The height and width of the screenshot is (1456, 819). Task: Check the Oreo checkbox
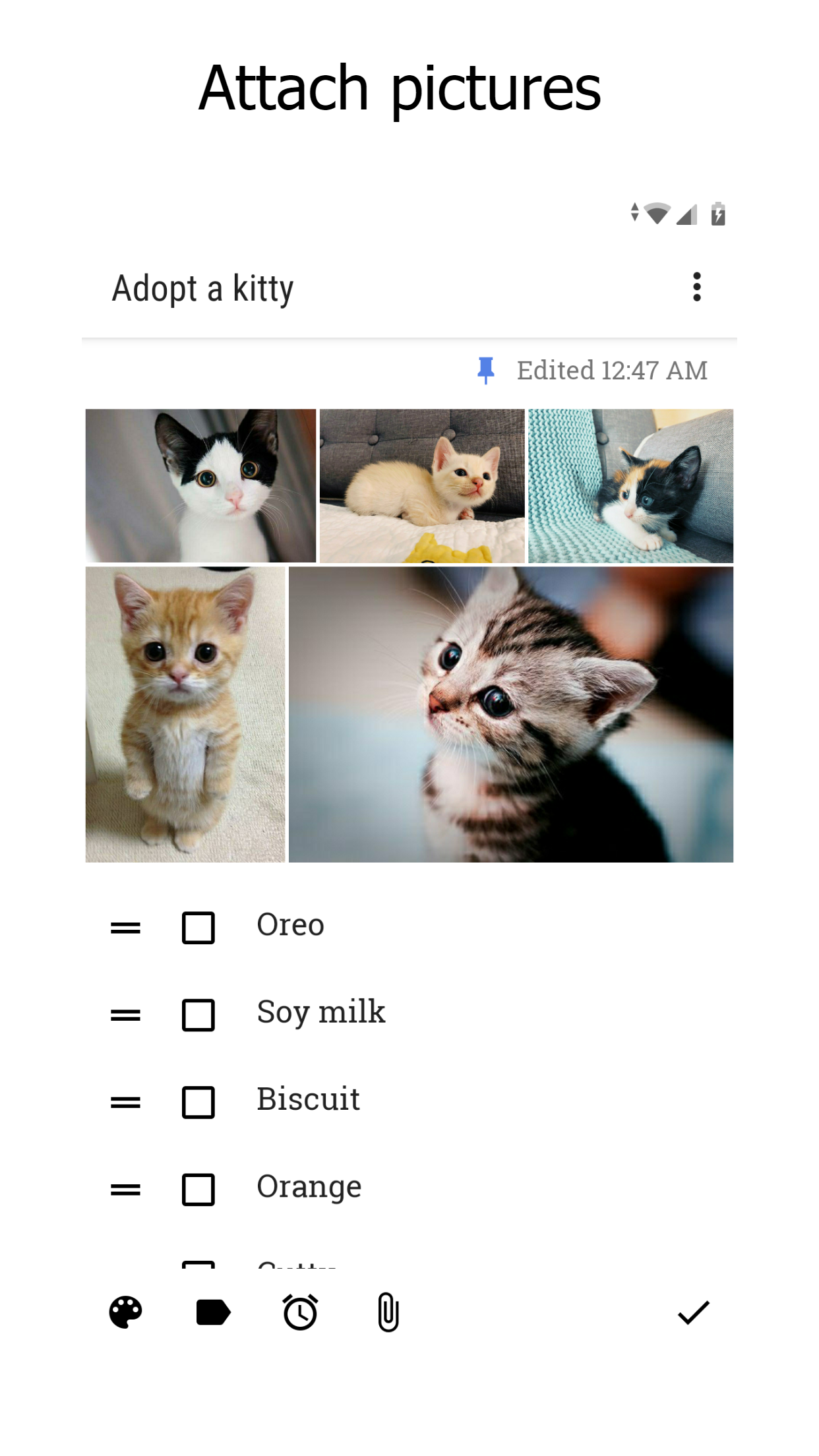pyautogui.click(x=198, y=928)
